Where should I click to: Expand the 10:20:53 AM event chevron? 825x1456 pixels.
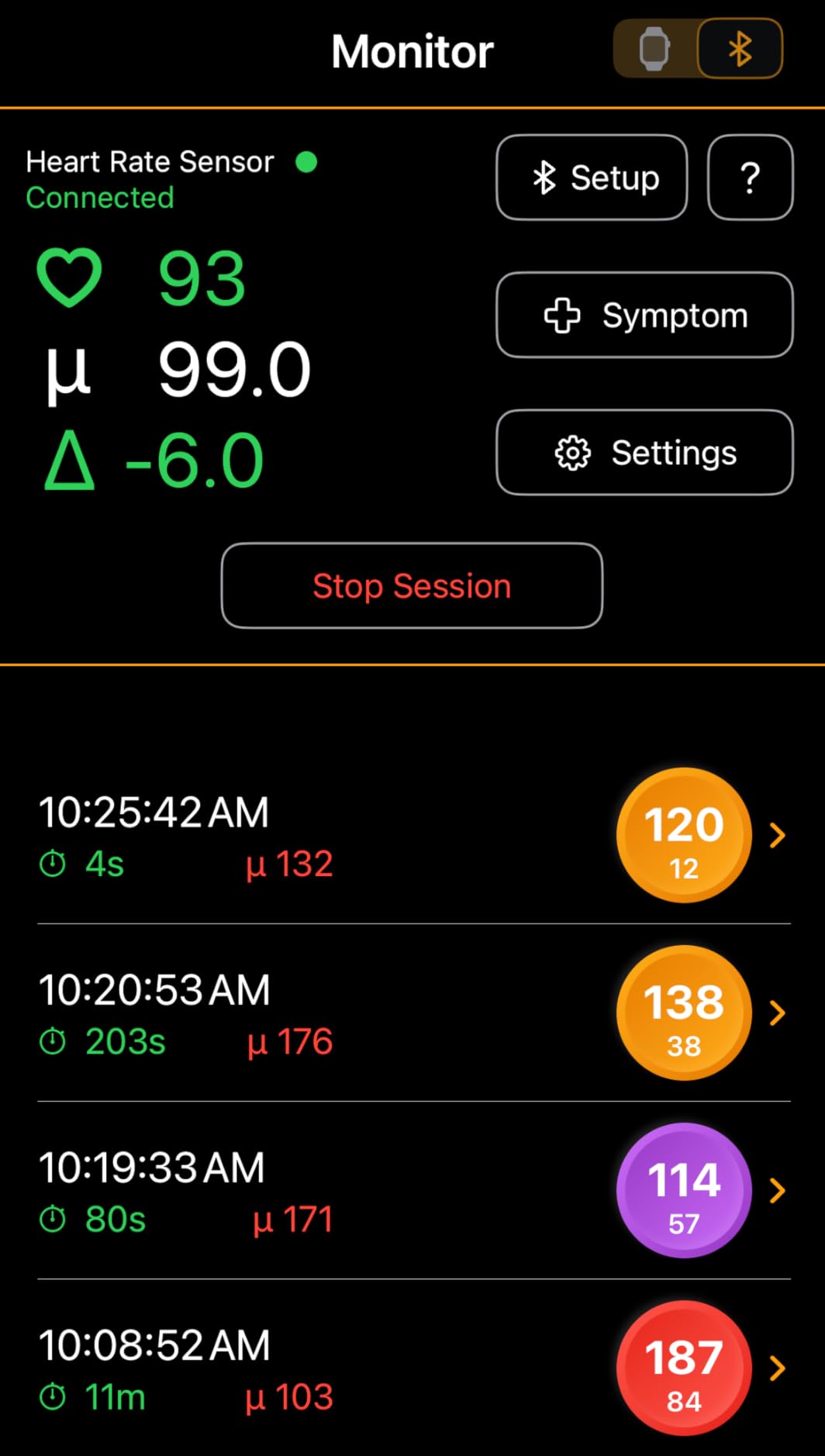point(778,1013)
